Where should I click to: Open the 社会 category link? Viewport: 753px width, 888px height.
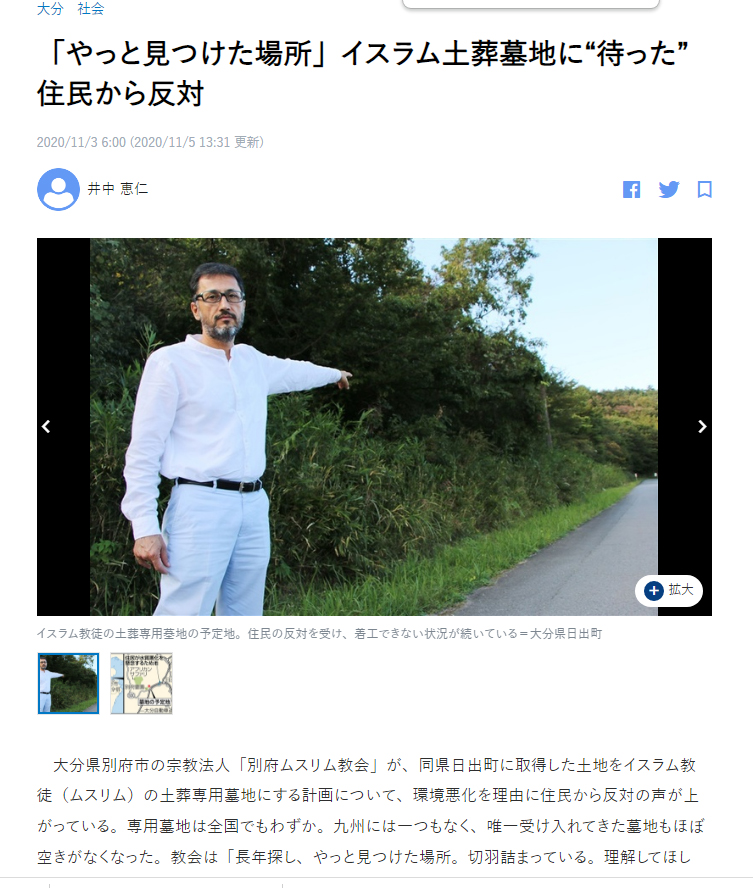point(91,9)
